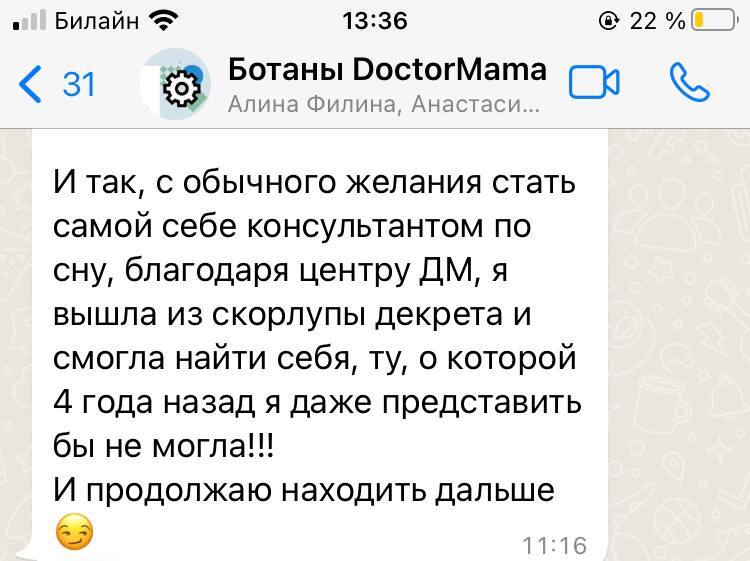Start a group voice call
Image resolution: width=750 pixels, height=561 pixels.
(689, 83)
